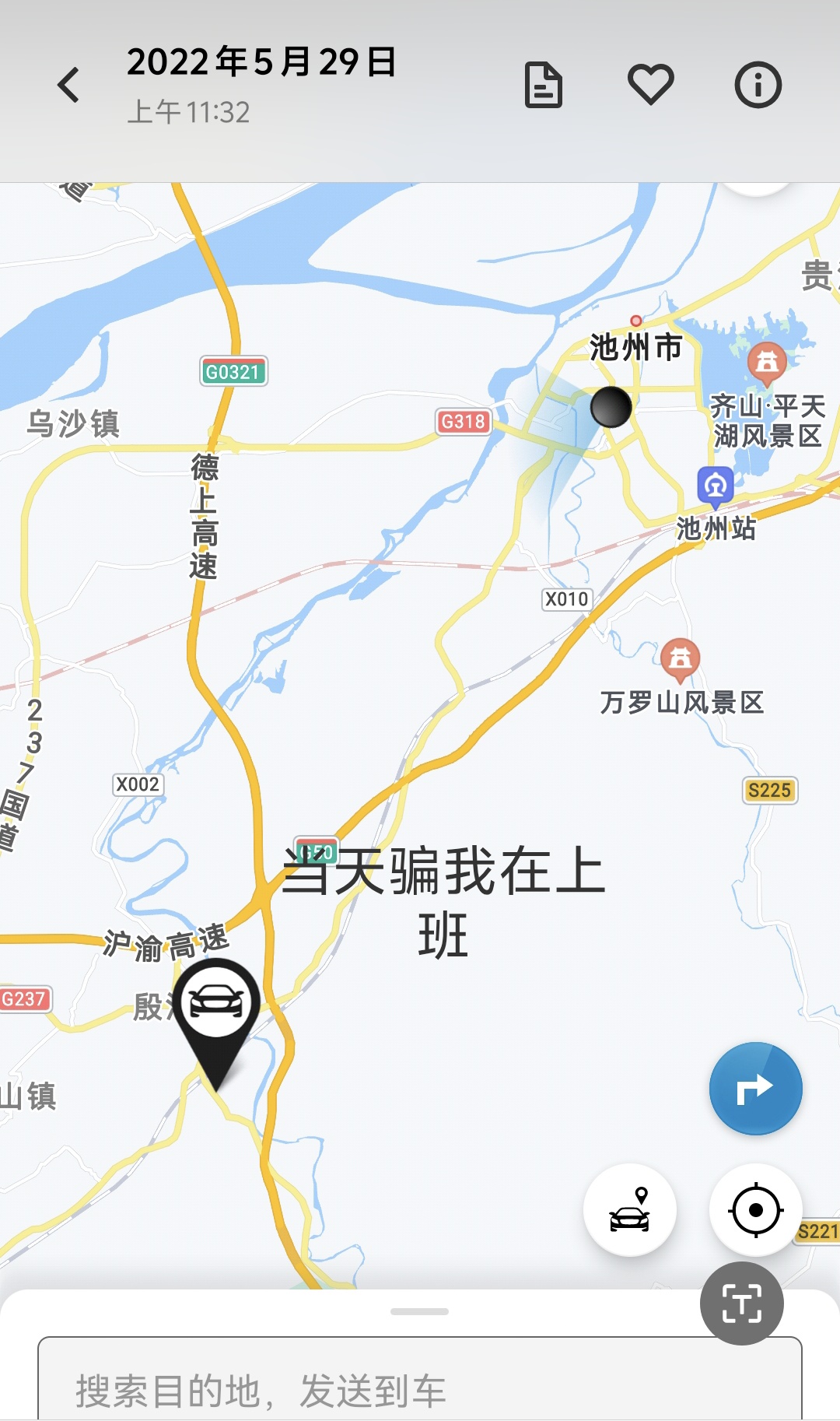Center the map on my location

point(755,1210)
